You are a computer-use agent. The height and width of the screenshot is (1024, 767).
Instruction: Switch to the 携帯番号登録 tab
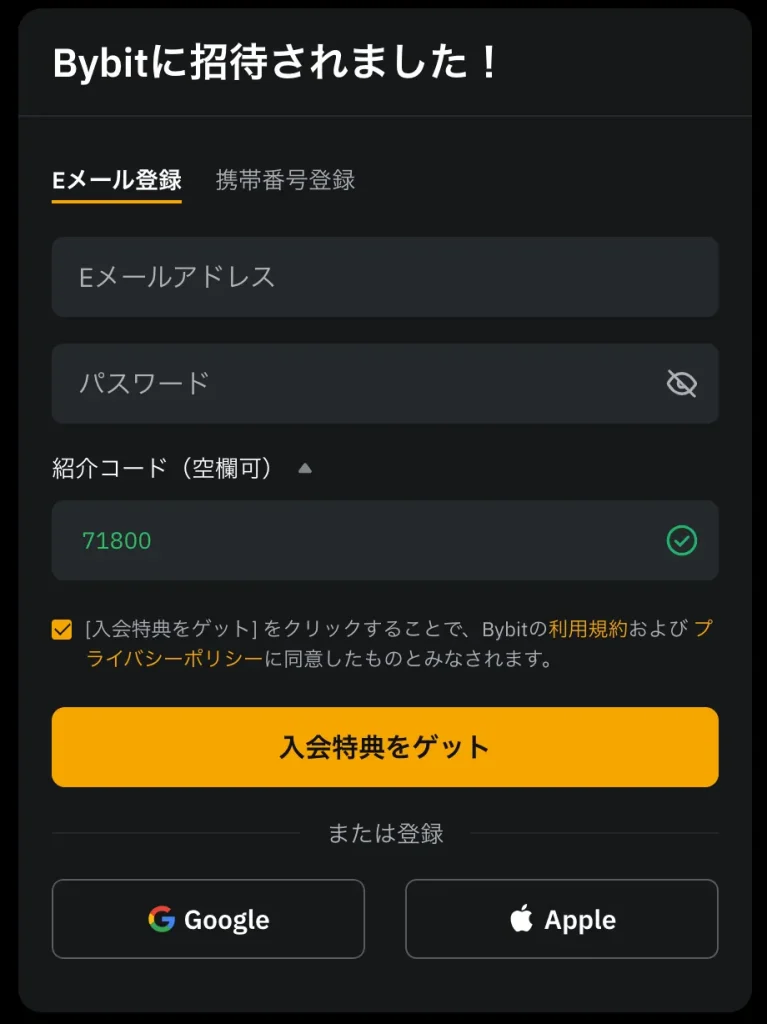coord(285,180)
